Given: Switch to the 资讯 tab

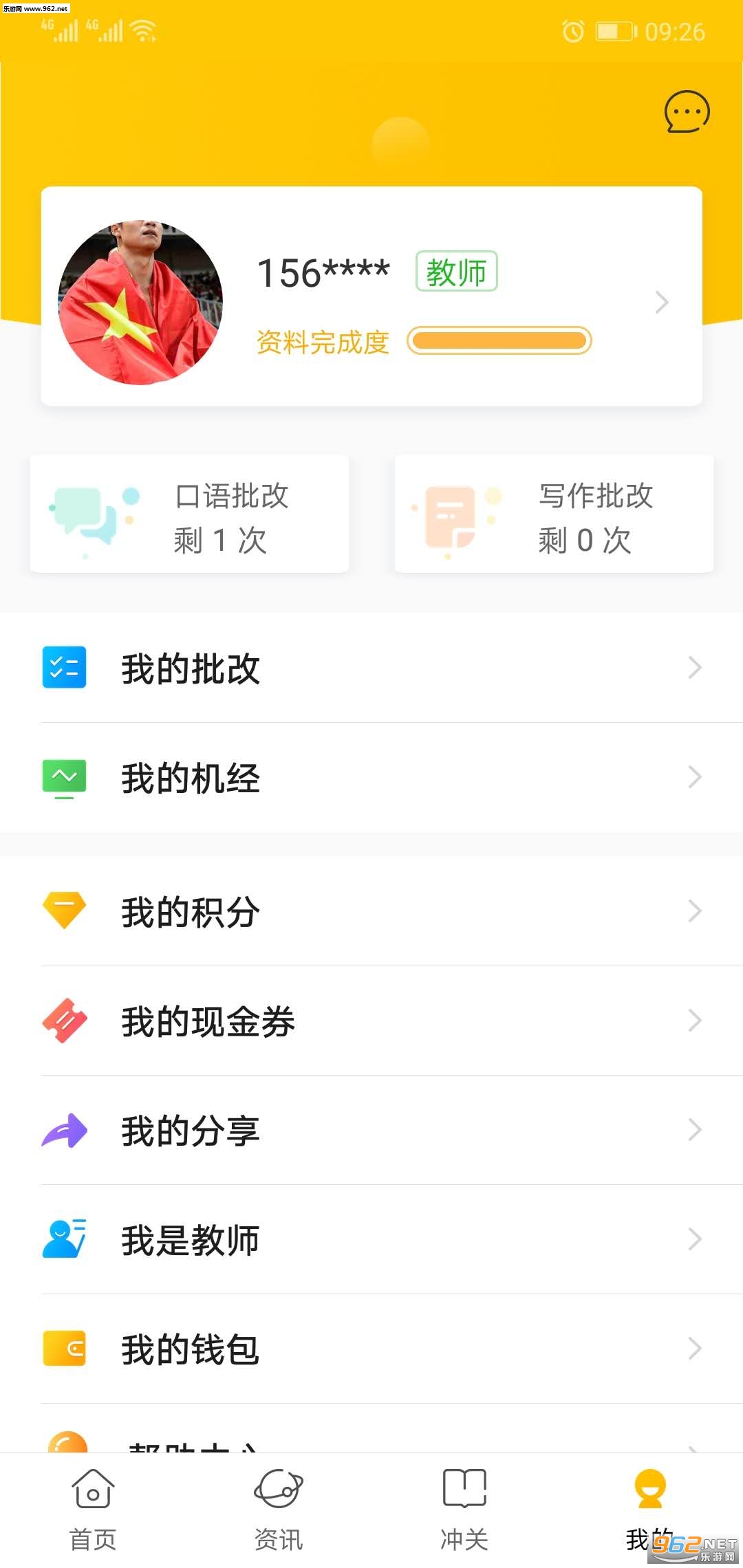Looking at the screenshot, I should [279, 1509].
